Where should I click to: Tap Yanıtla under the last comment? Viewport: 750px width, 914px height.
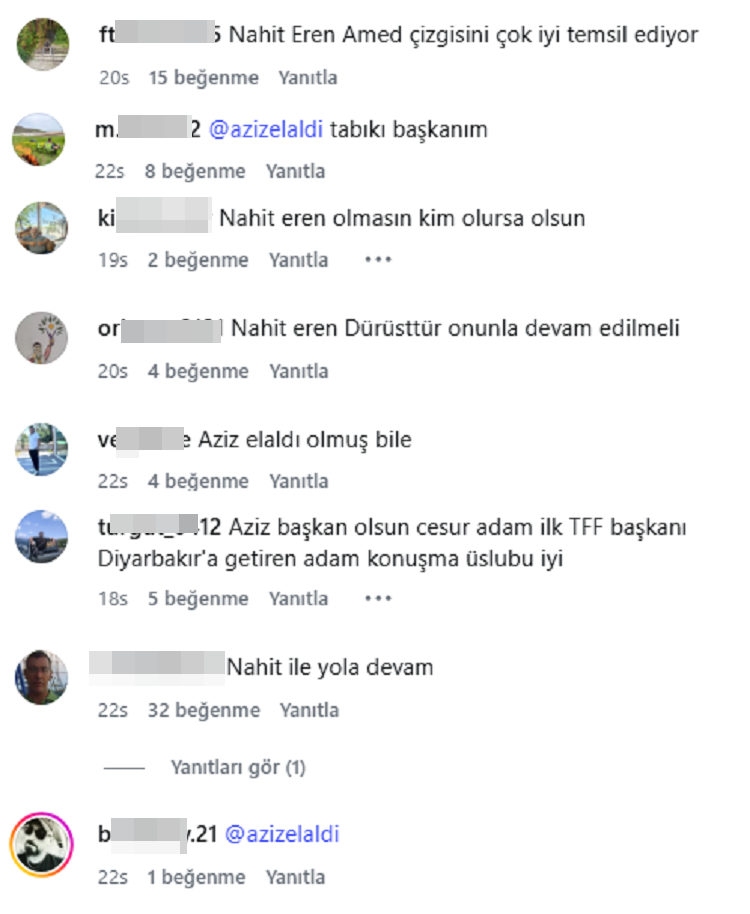(295, 877)
